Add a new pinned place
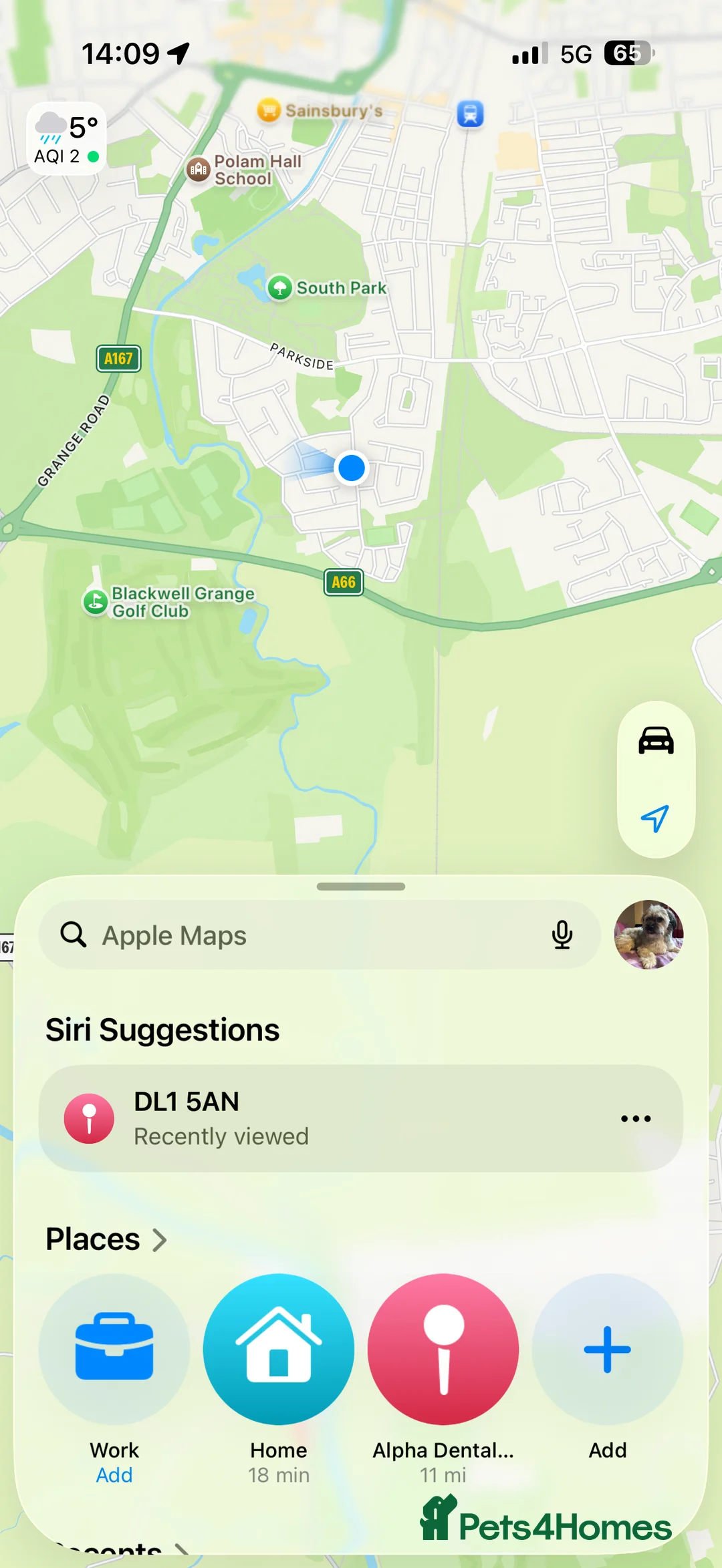This screenshot has height=1568, width=722. tap(607, 1350)
